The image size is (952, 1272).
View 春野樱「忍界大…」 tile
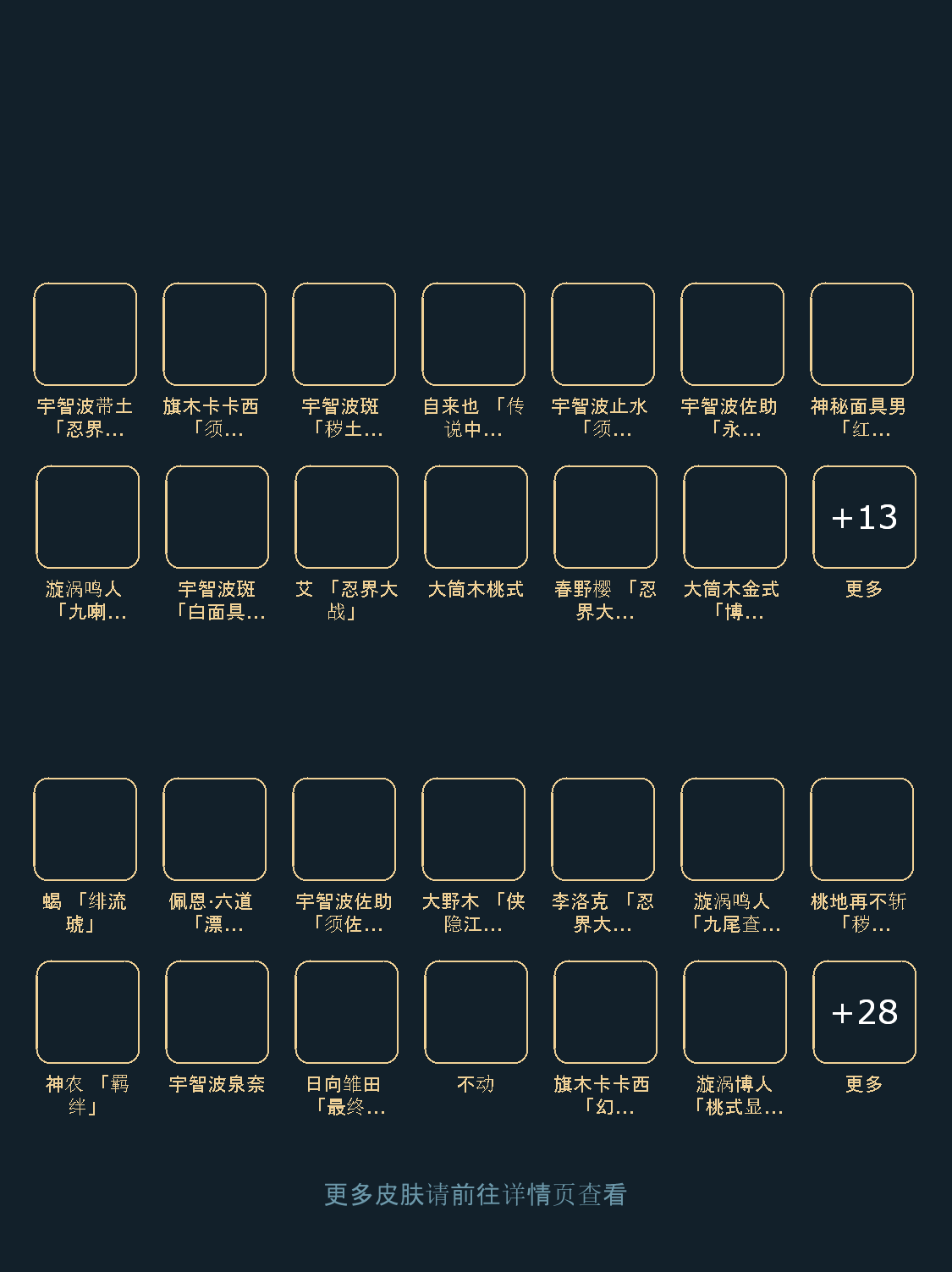[605, 517]
